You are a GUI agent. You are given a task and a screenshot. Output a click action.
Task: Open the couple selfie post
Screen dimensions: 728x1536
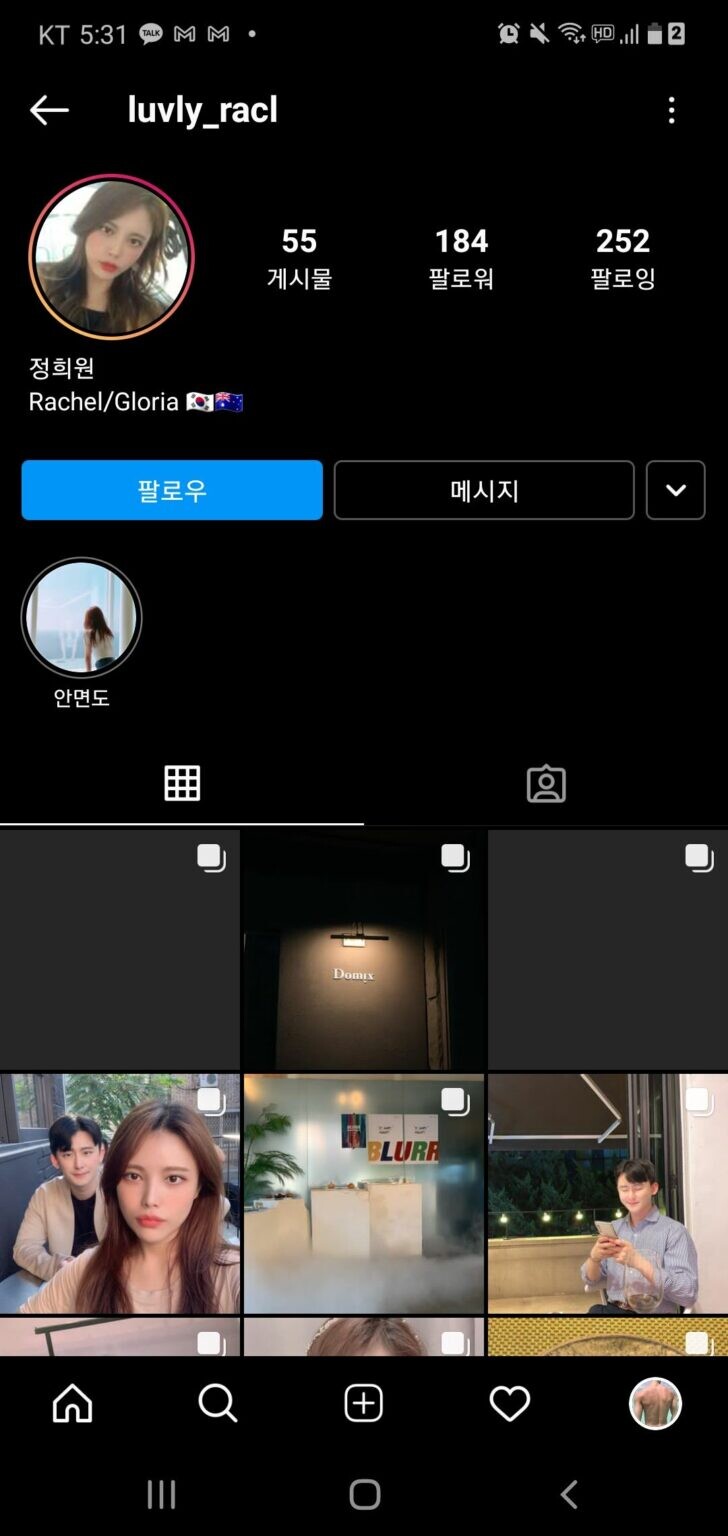click(x=120, y=1193)
